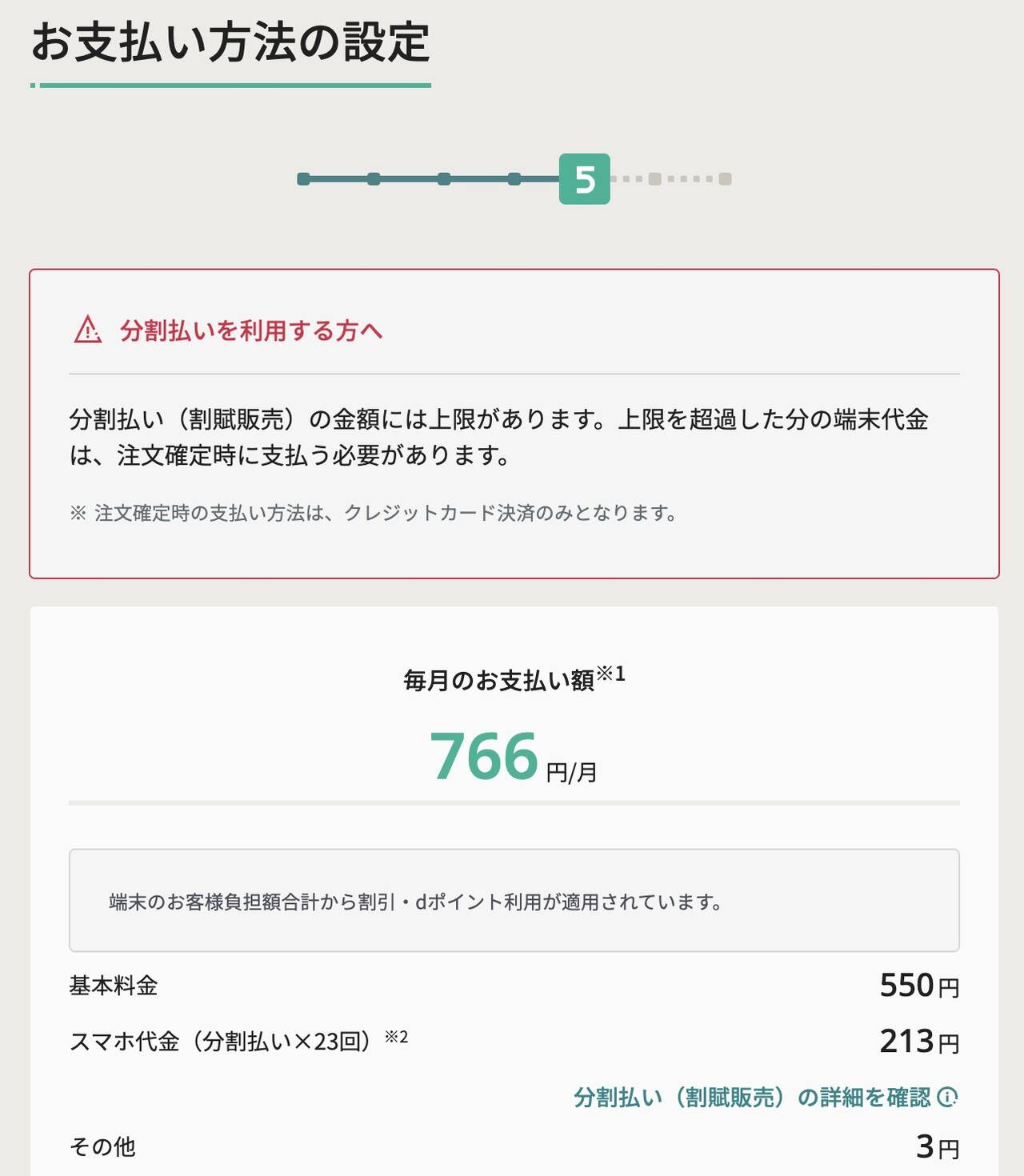The image size is (1024, 1176).
Task: Click the スマホ代金 分割払い row
Action: pos(512,1039)
